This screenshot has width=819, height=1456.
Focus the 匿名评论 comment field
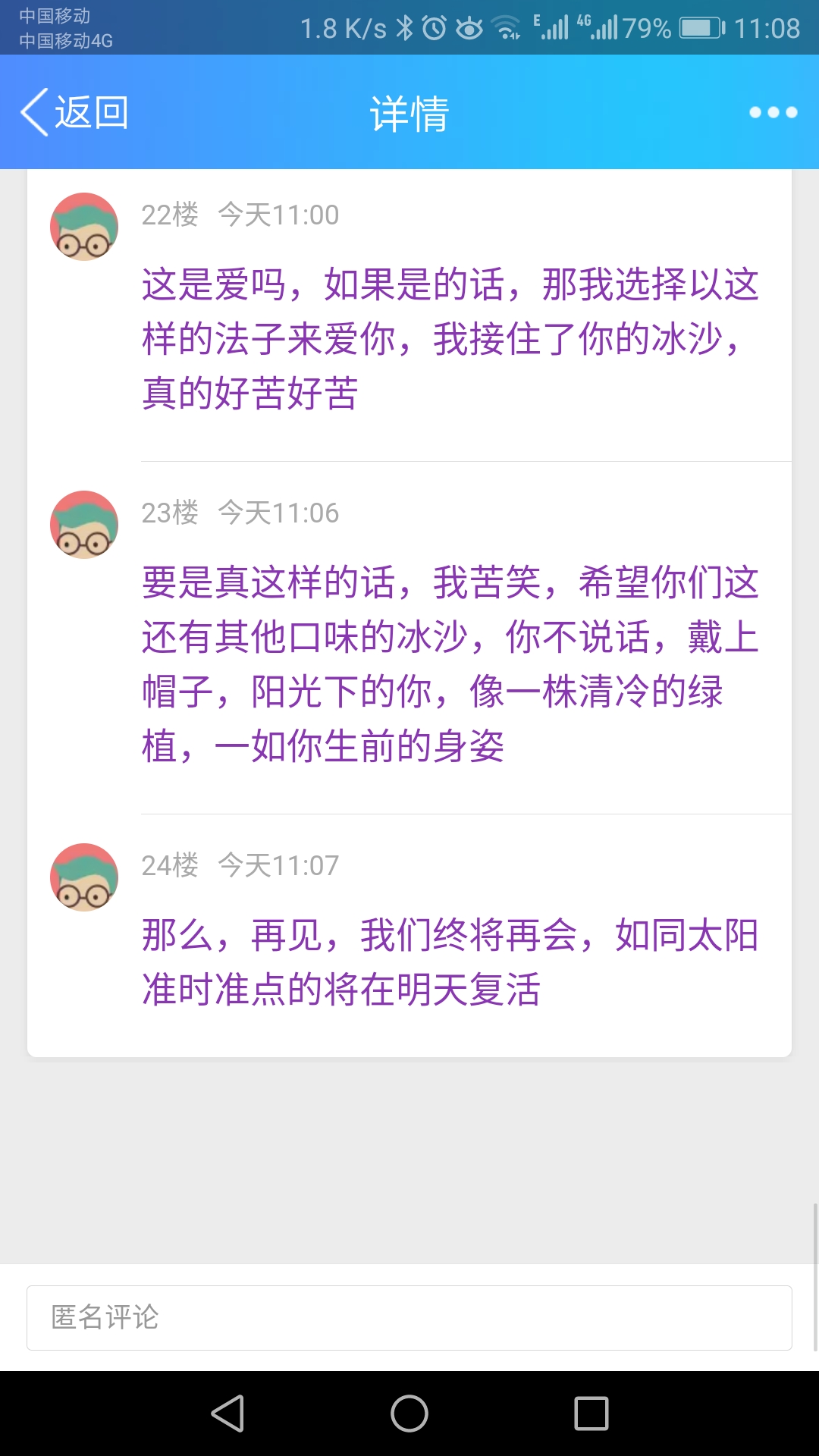409,1317
